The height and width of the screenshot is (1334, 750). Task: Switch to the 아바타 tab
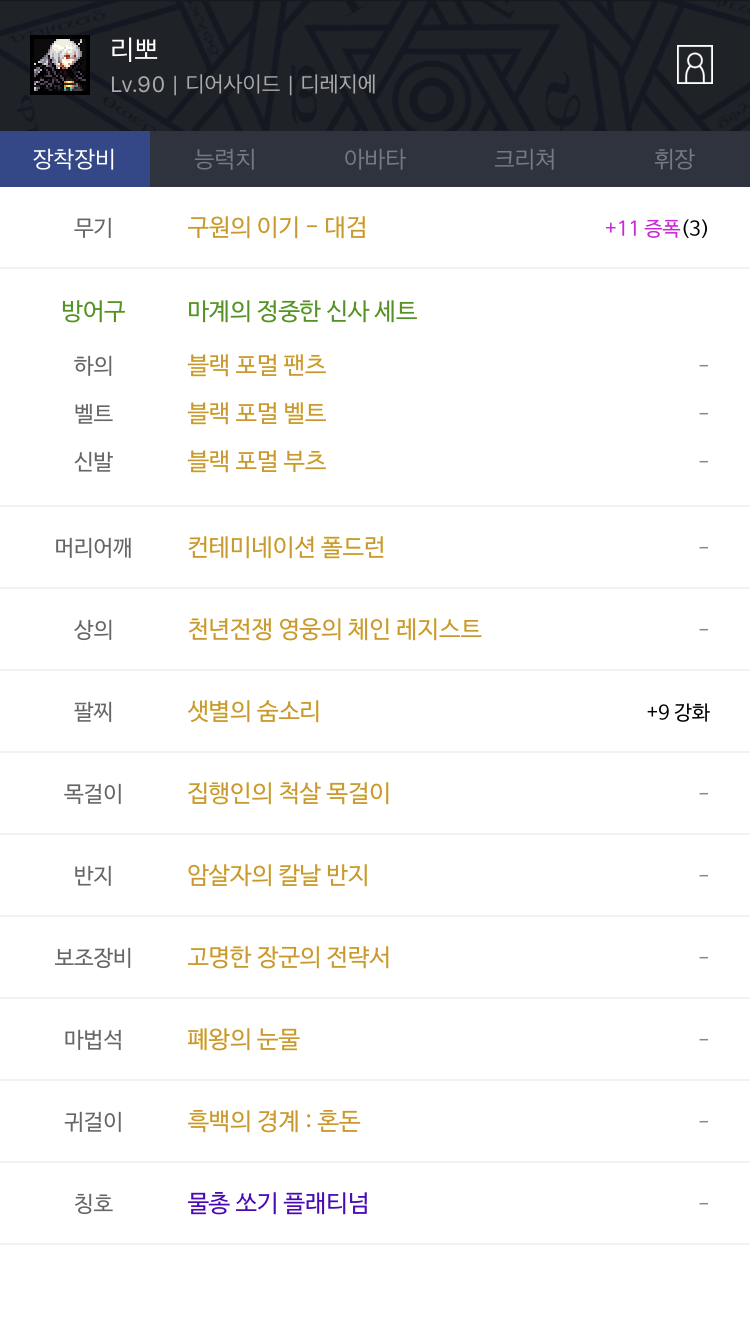[x=375, y=159]
